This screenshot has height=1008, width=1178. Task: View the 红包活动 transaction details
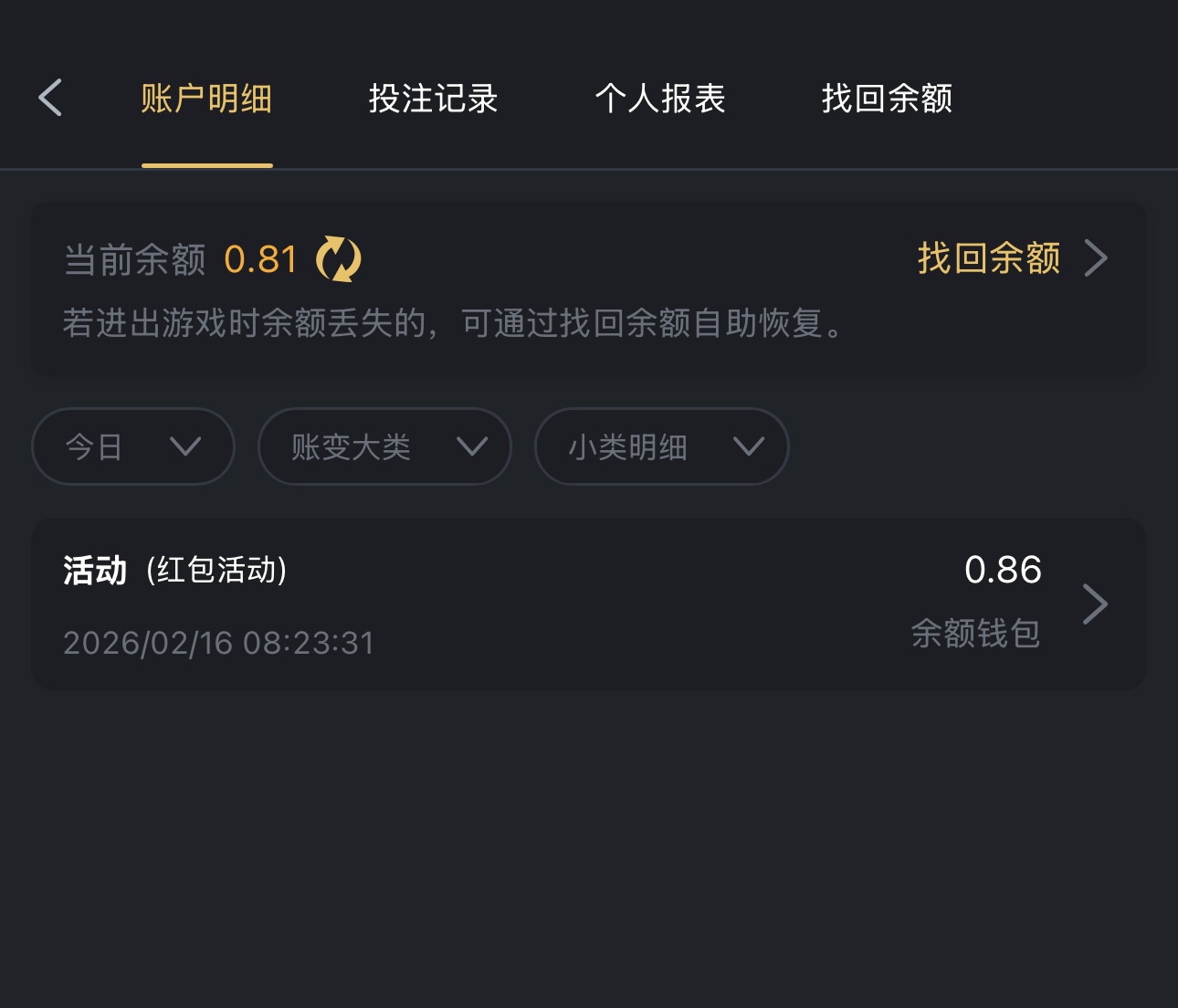point(588,604)
